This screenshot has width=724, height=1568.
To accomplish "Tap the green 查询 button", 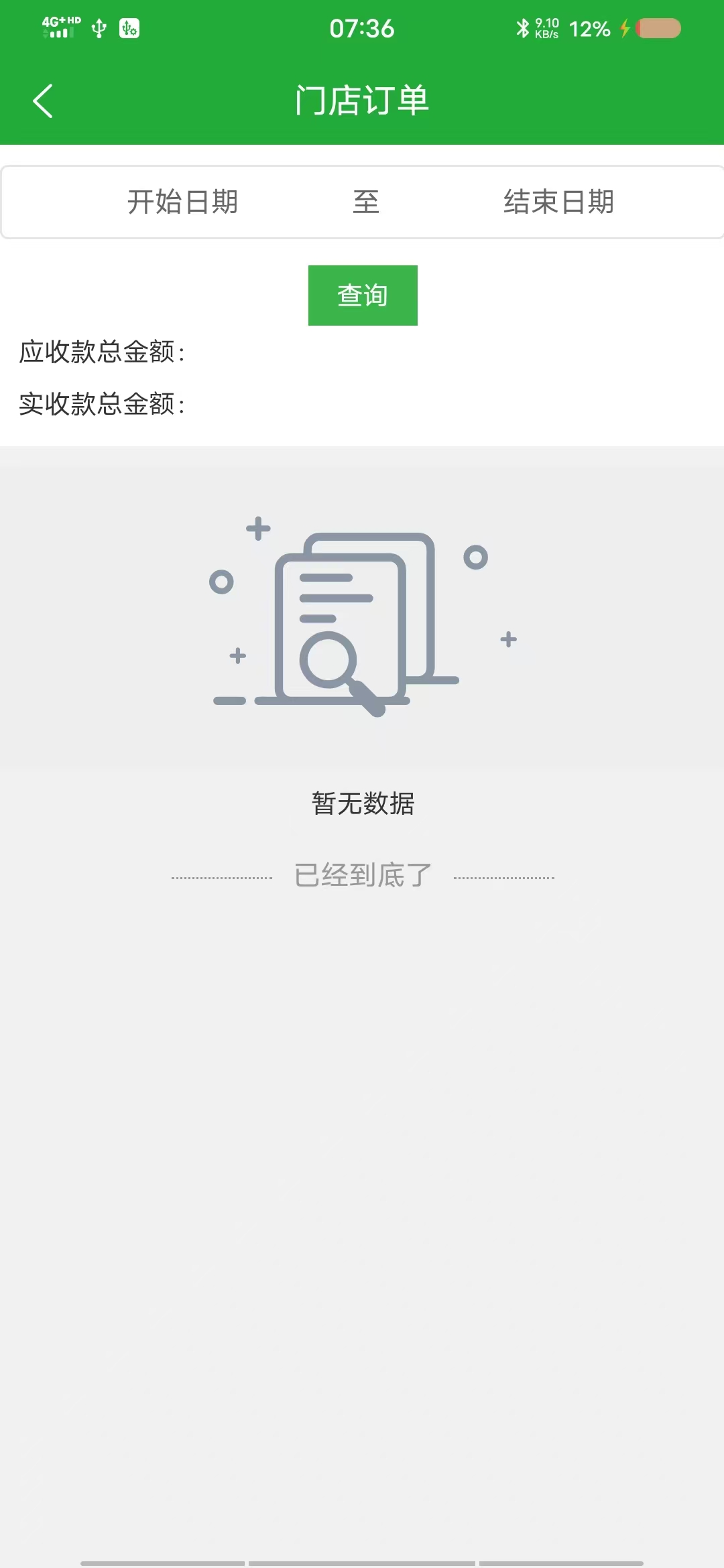I will 363,296.
